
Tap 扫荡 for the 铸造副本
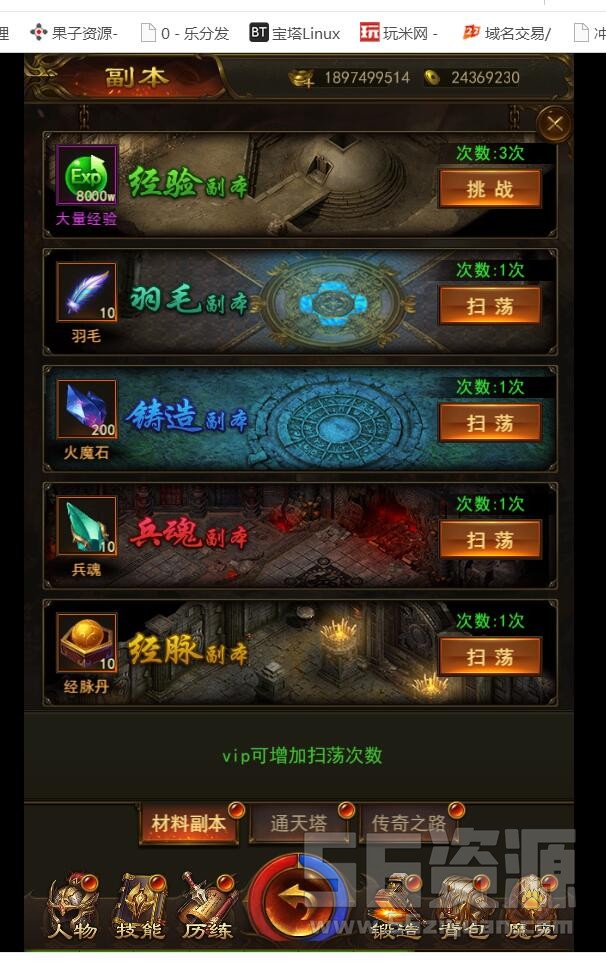[x=490, y=423]
